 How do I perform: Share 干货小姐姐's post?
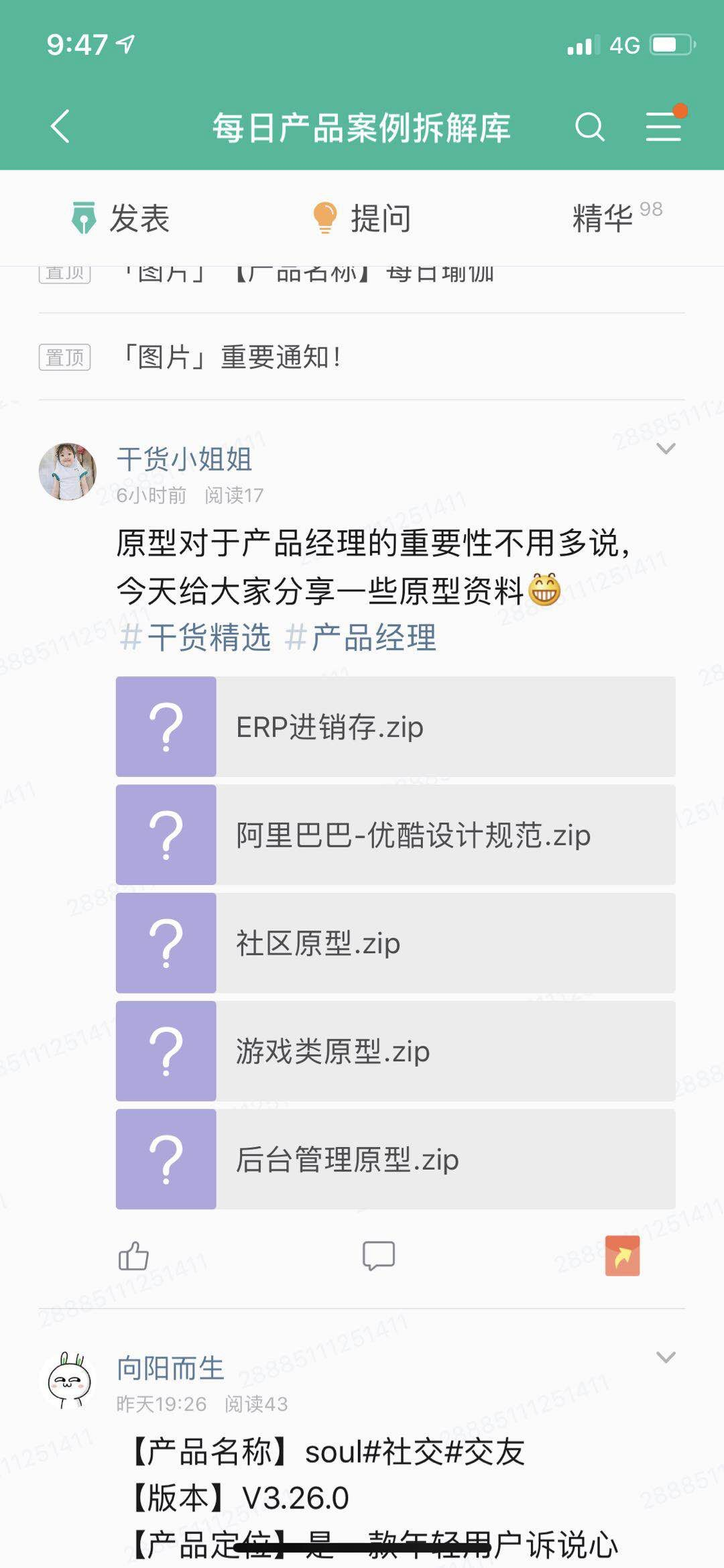(622, 1256)
